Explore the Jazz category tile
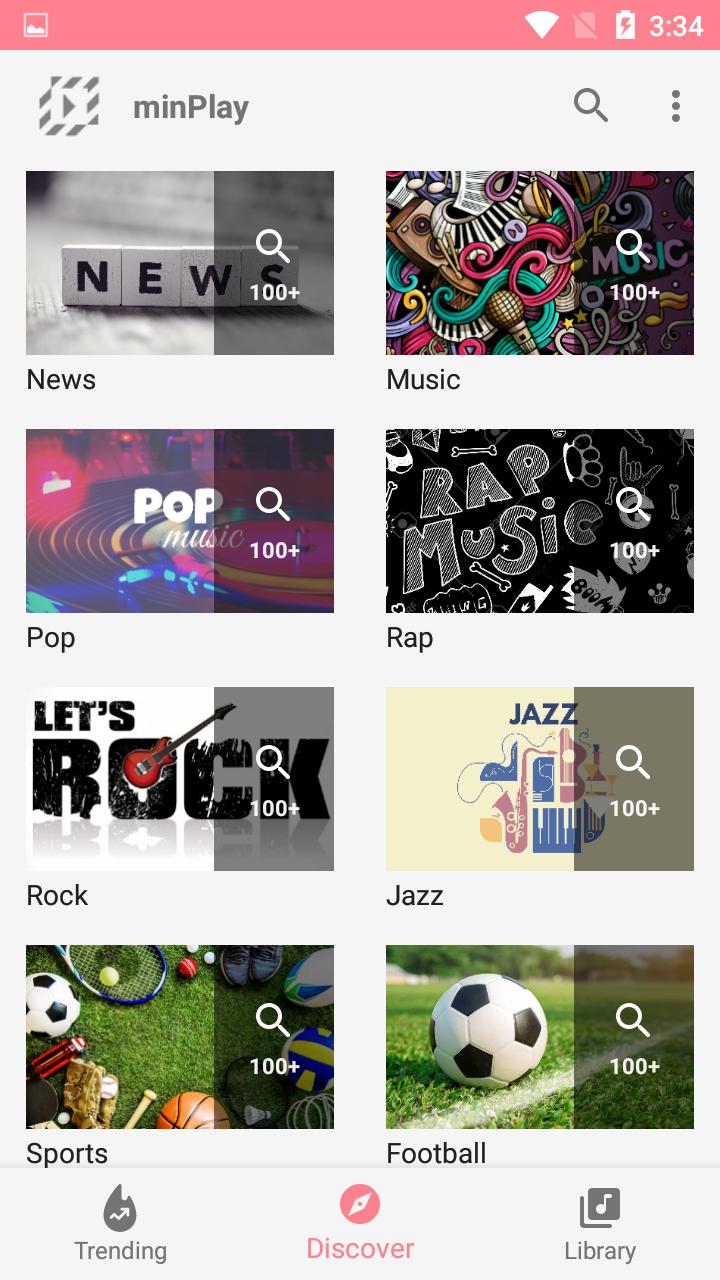720x1280 pixels. (x=540, y=779)
